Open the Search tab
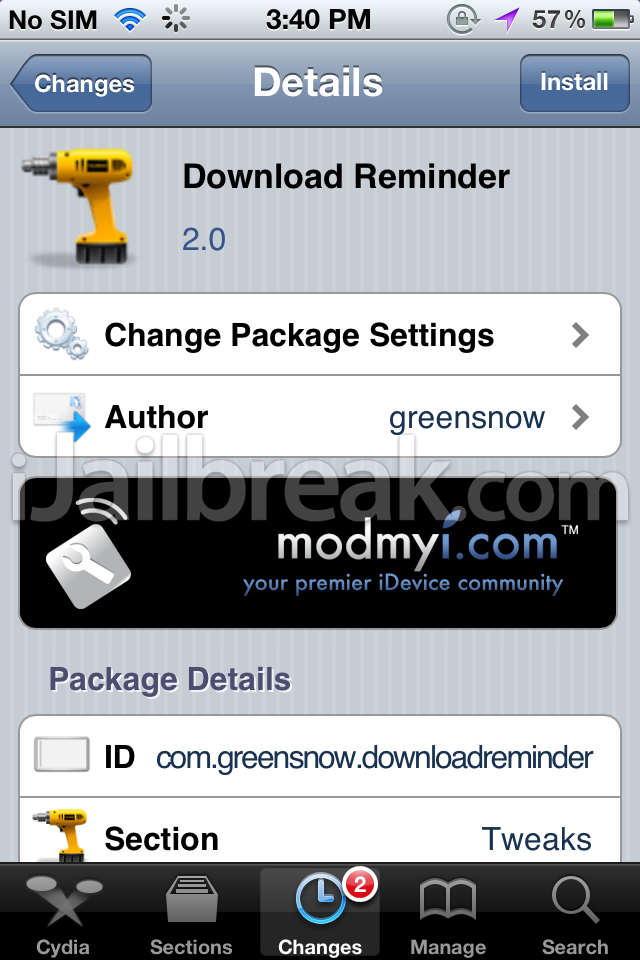Screen dimensions: 640x960 pyautogui.click(x=575, y=913)
